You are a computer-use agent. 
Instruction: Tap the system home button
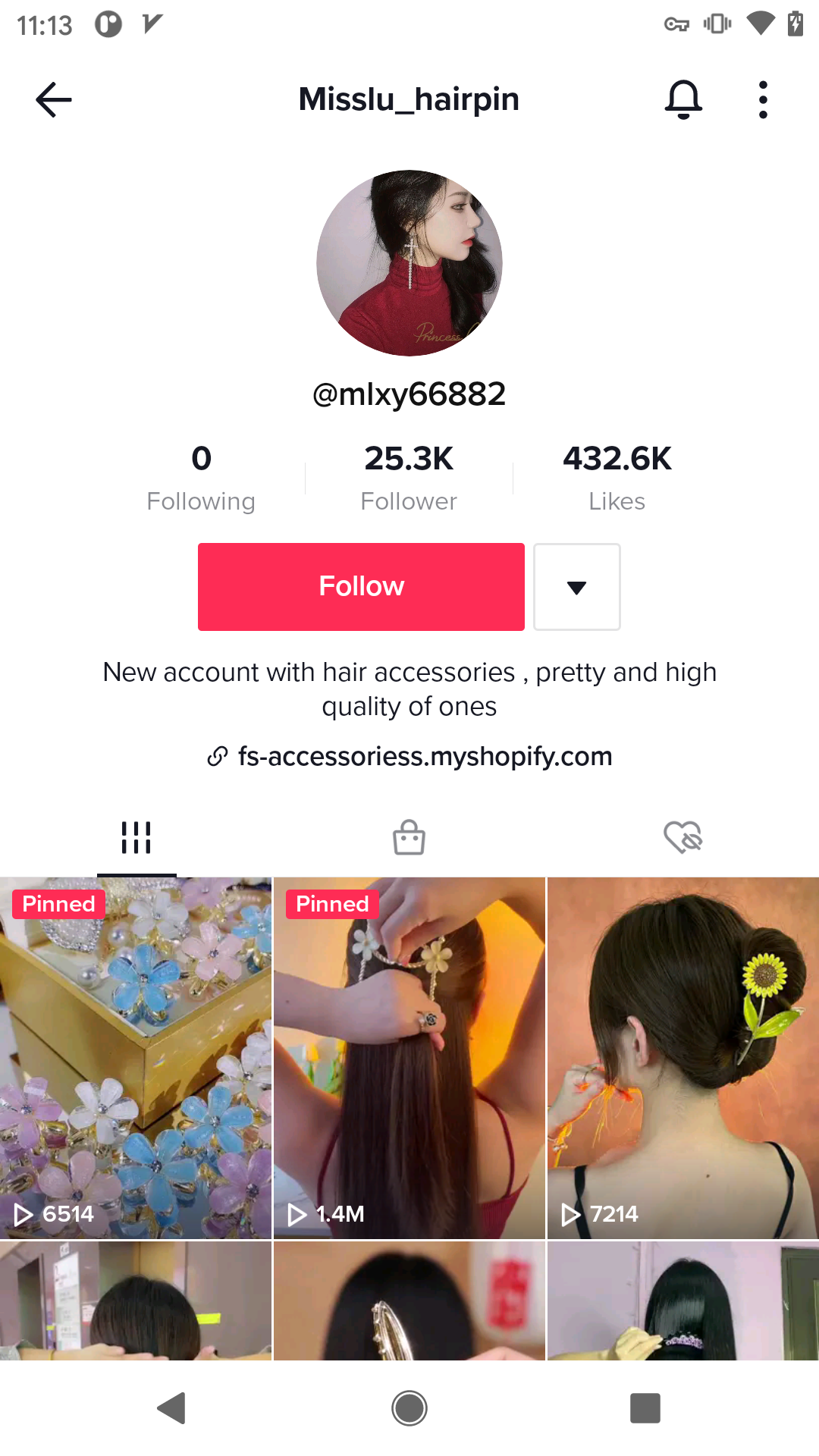pyautogui.click(x=409, y=1408)
